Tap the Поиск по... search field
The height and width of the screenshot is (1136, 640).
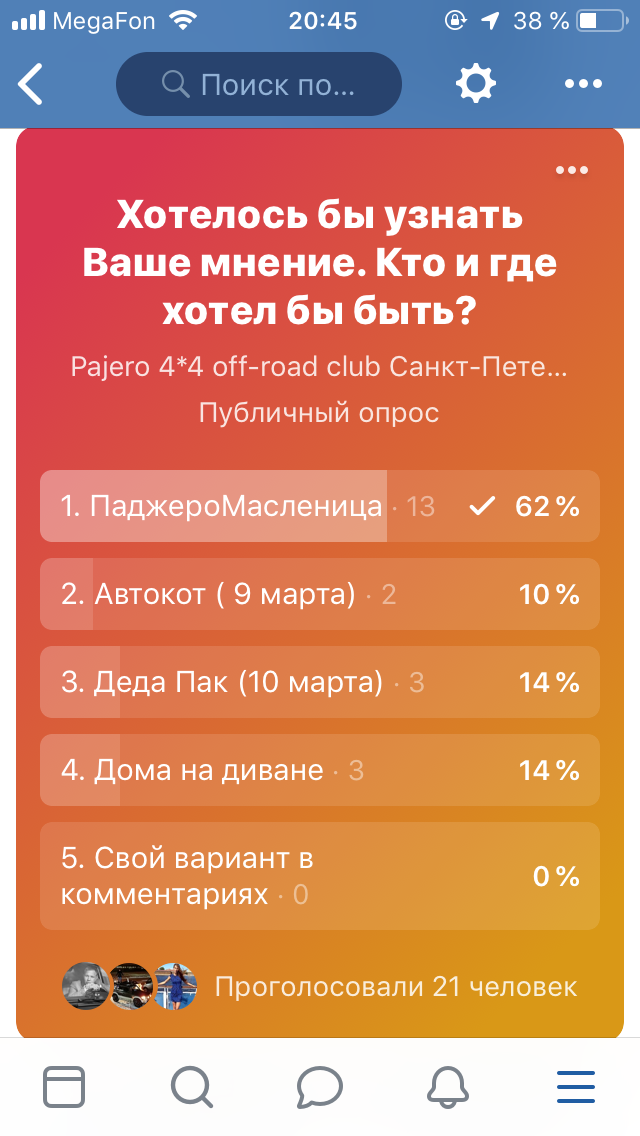click(x=258, y=84)
